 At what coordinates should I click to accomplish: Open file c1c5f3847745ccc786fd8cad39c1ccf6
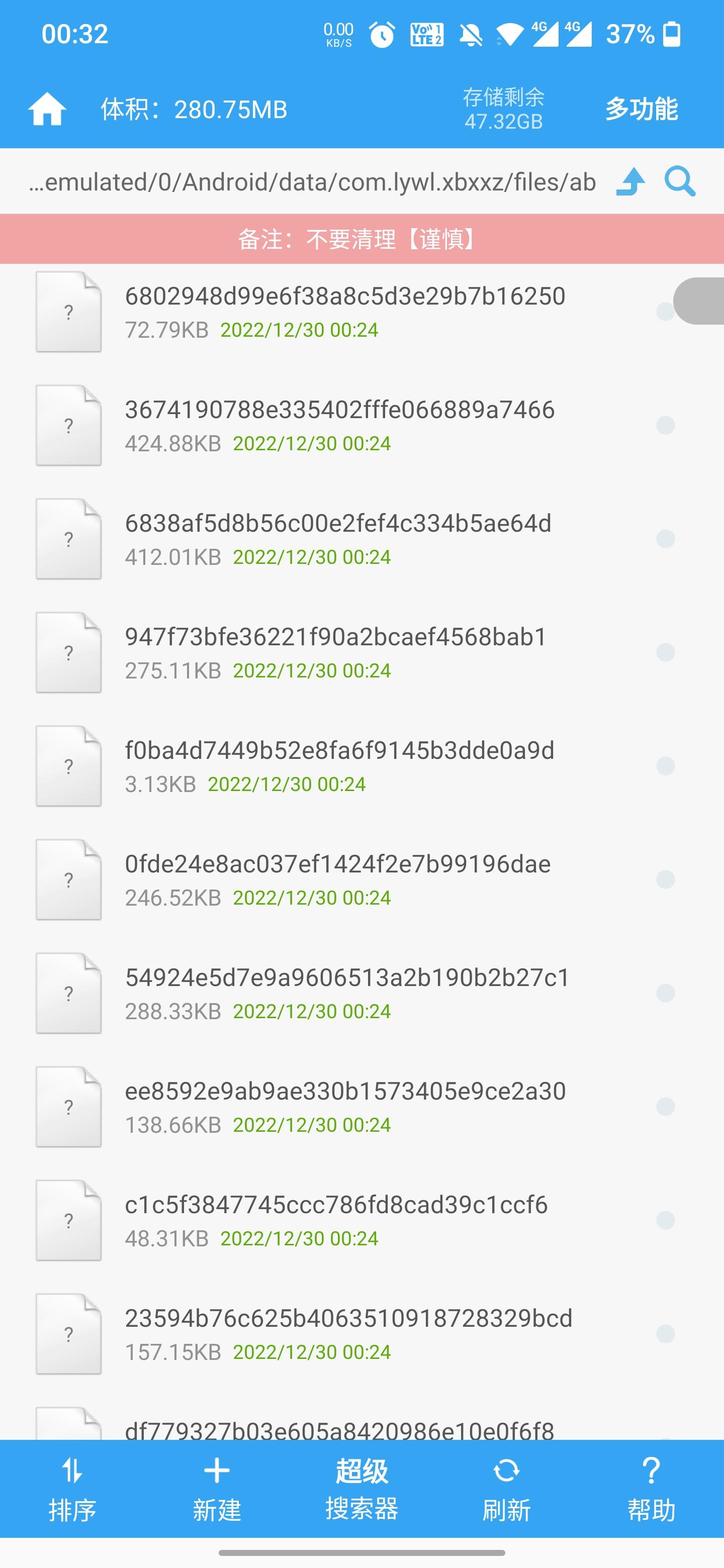pos(336,1220)
